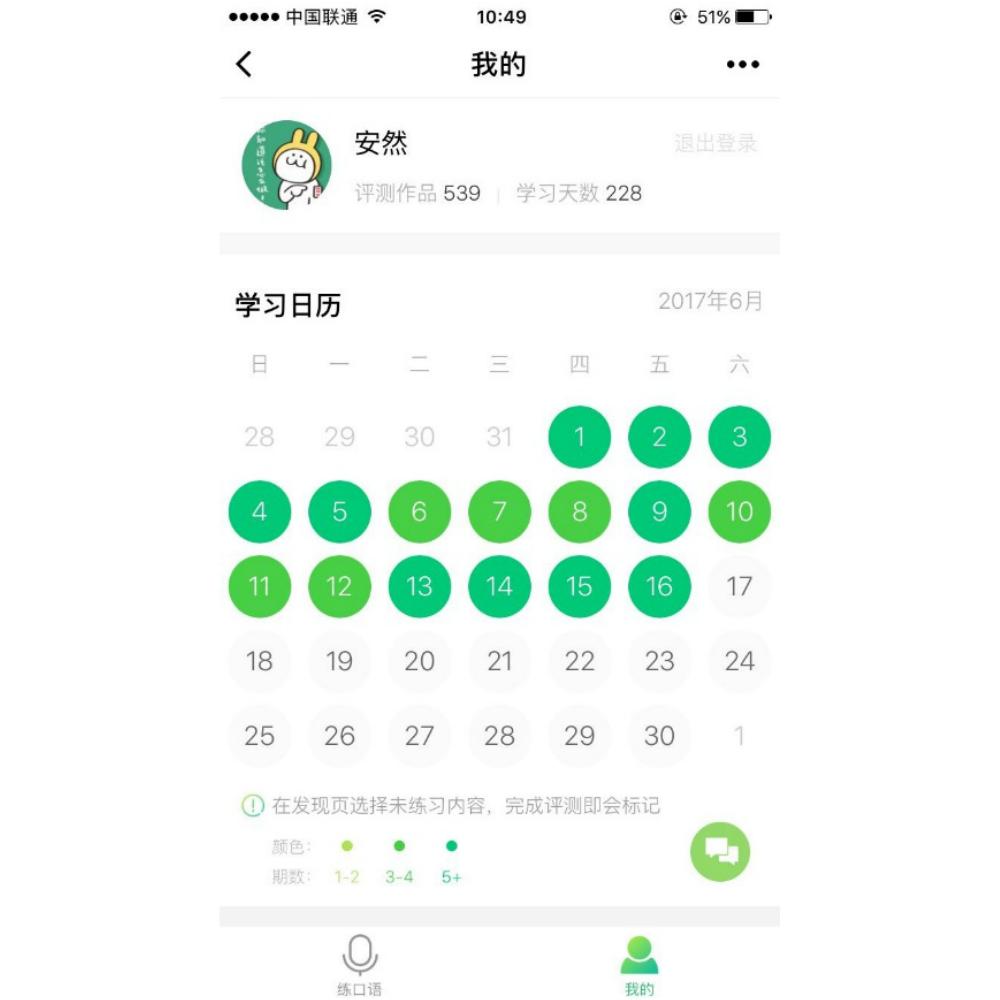The image size is (1000, 1000).
Task: Tap June 25 on the calendar
Action: click(259, 736)
